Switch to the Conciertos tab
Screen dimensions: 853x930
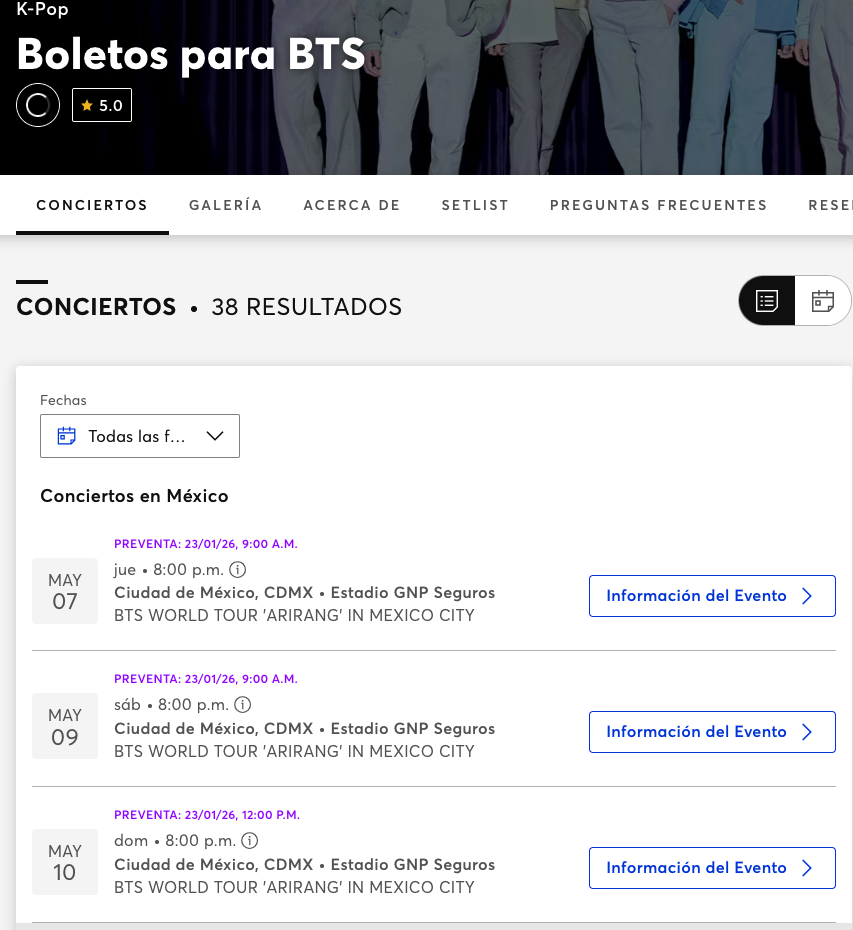[92, 205]
